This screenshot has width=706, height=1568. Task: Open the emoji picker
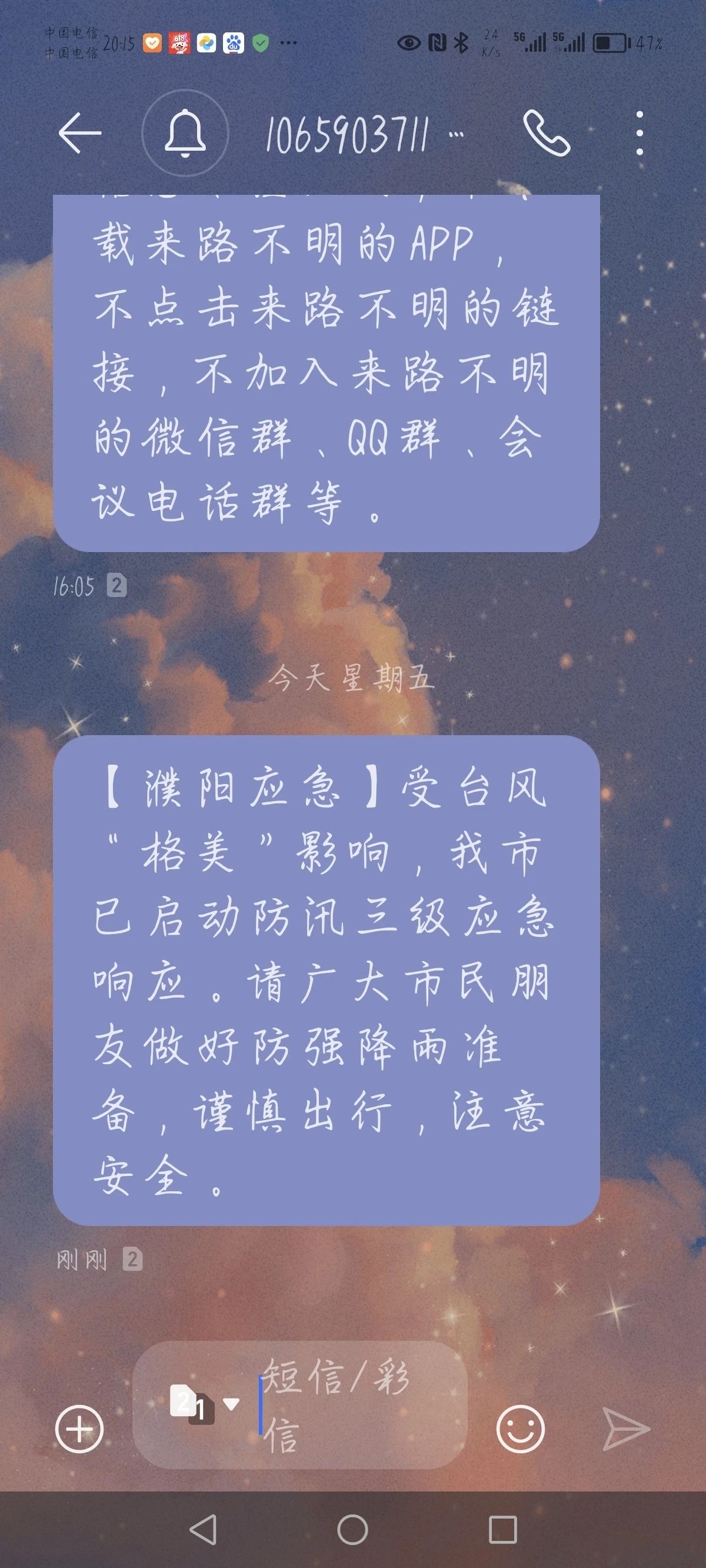[520, 1429]
